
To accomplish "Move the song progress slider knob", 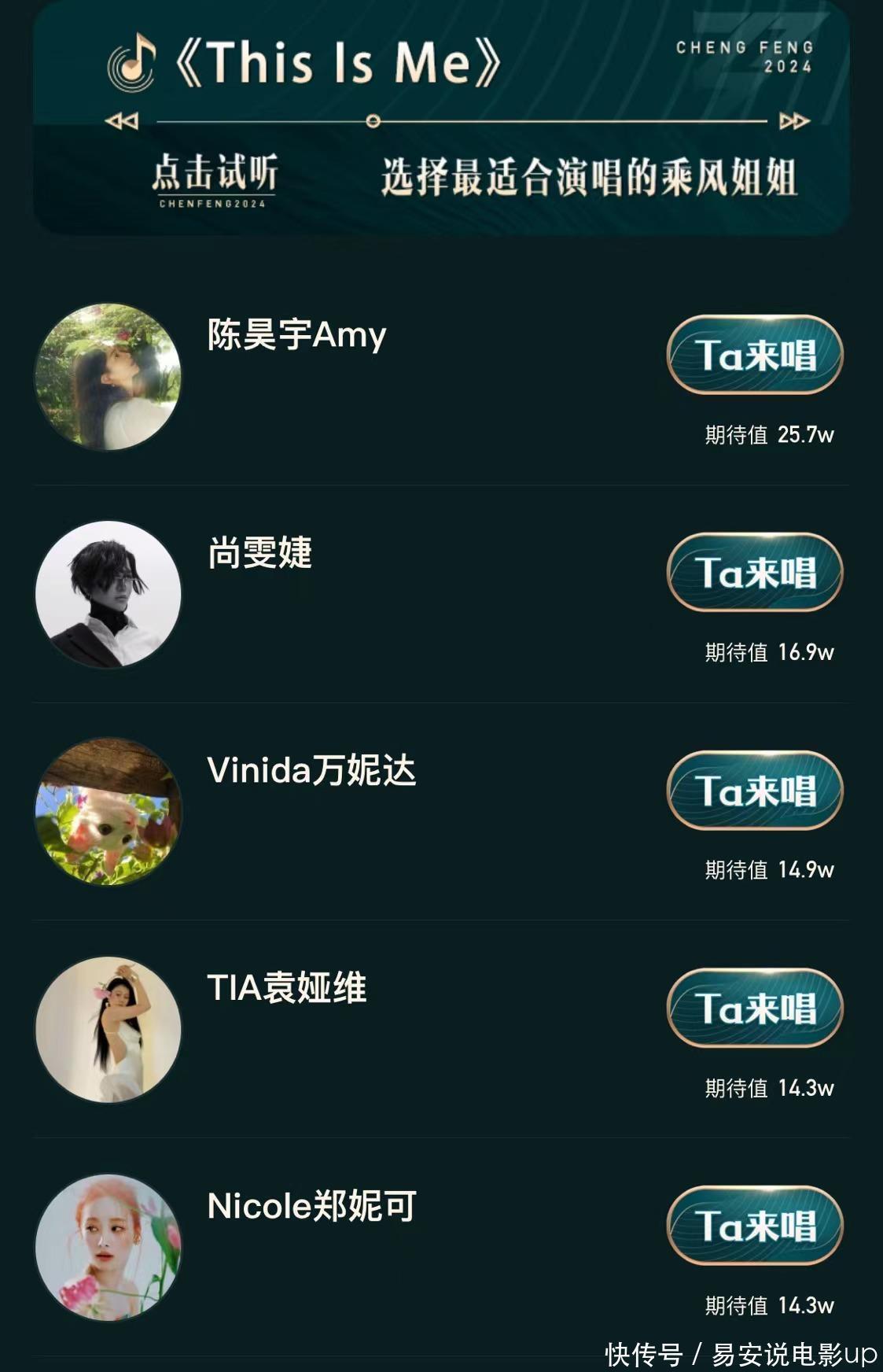I will pyautogui.click(x=373, y=121).
